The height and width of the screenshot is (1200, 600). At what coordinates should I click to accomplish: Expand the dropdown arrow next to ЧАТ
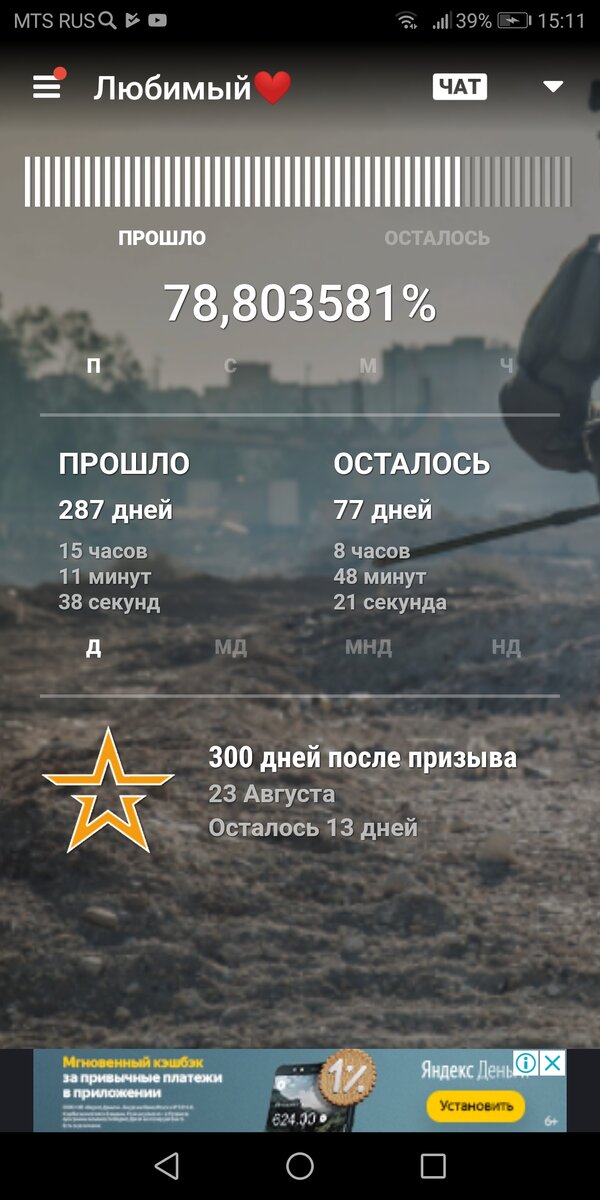click(553, 87)
